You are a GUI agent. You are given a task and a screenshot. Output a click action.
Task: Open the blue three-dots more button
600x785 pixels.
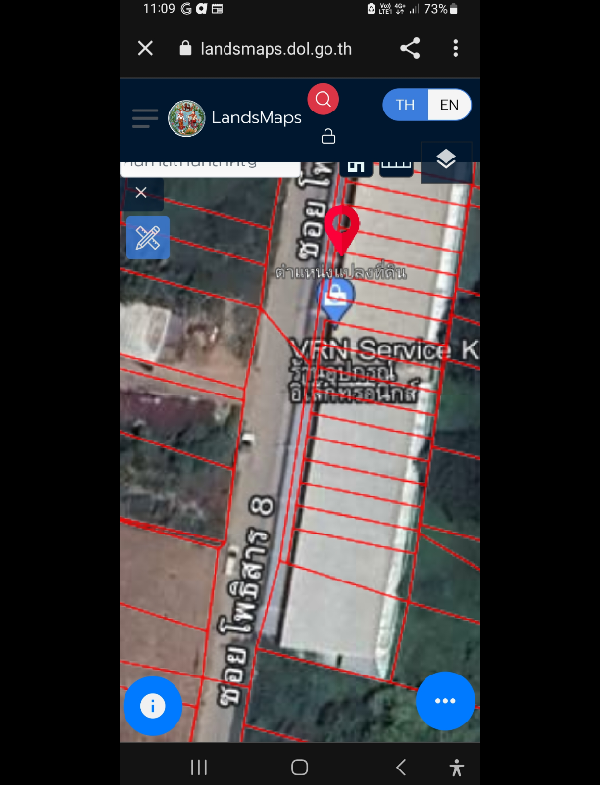pos(445,701)
